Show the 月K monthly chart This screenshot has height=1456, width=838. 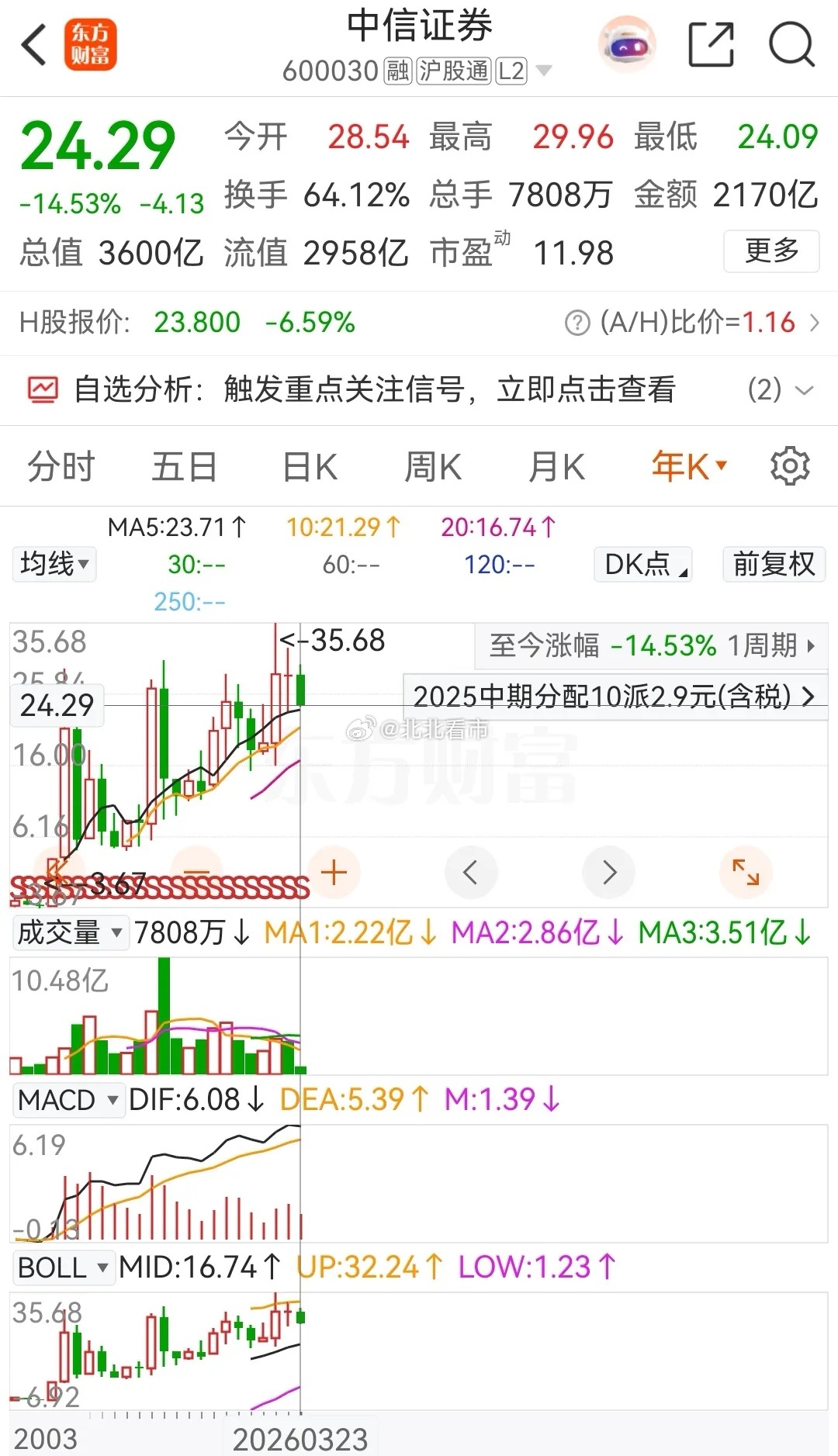[x=556, y=467]
